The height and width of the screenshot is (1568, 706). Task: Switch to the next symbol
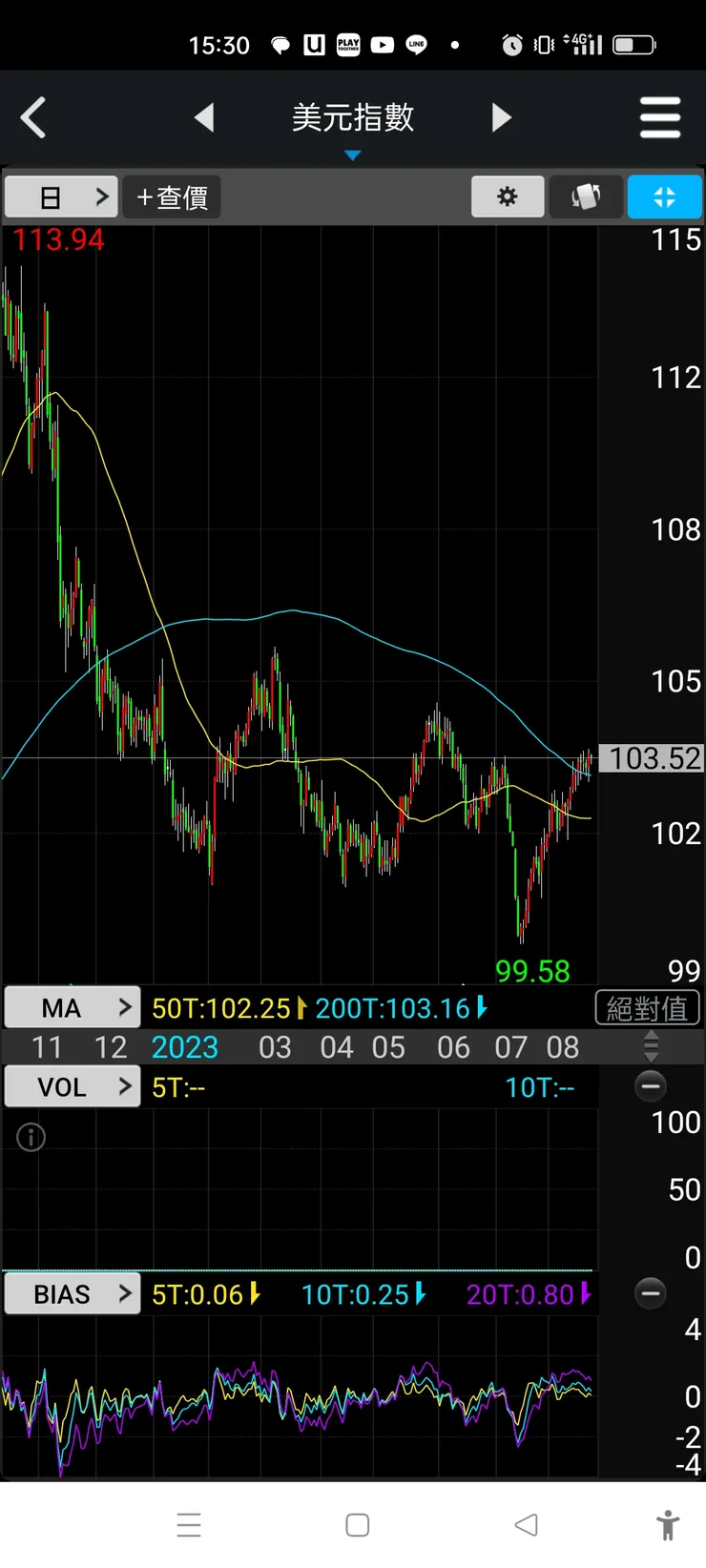pos(502,118)
